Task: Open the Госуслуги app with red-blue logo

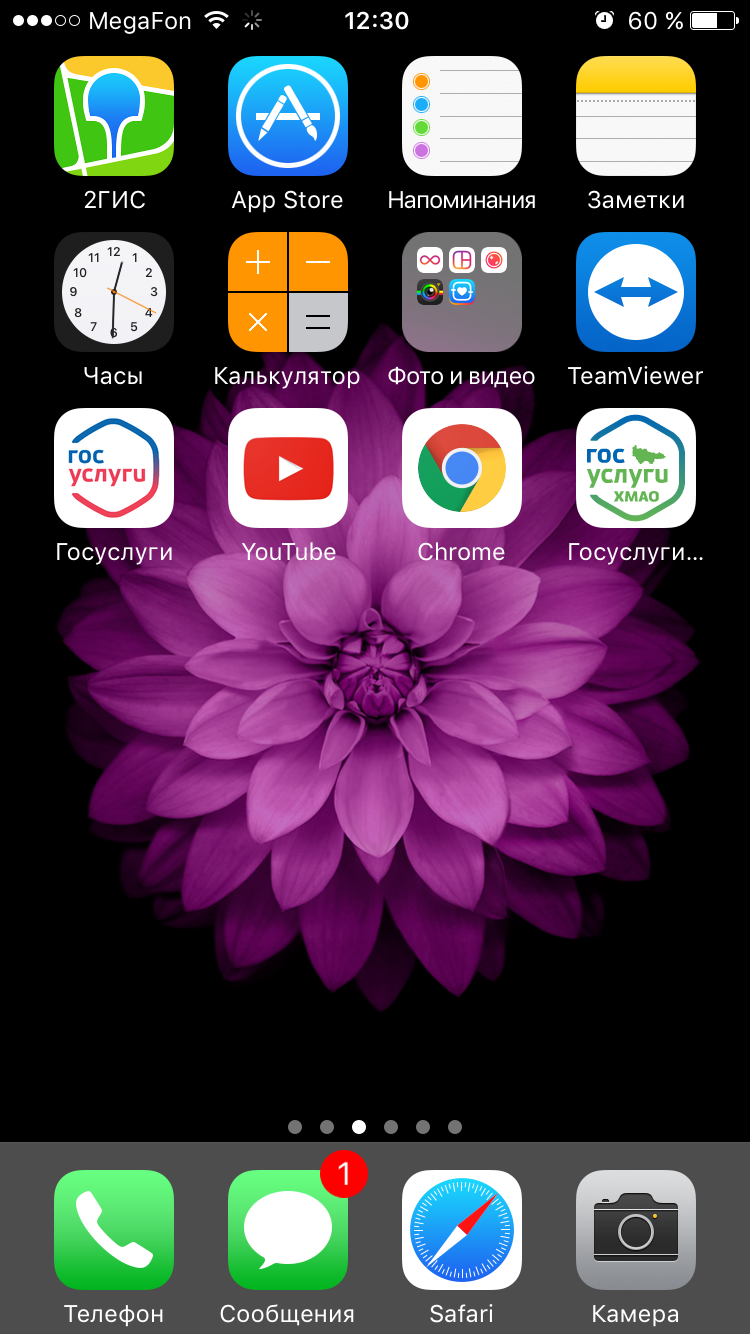Action: (x=114, y=468)
